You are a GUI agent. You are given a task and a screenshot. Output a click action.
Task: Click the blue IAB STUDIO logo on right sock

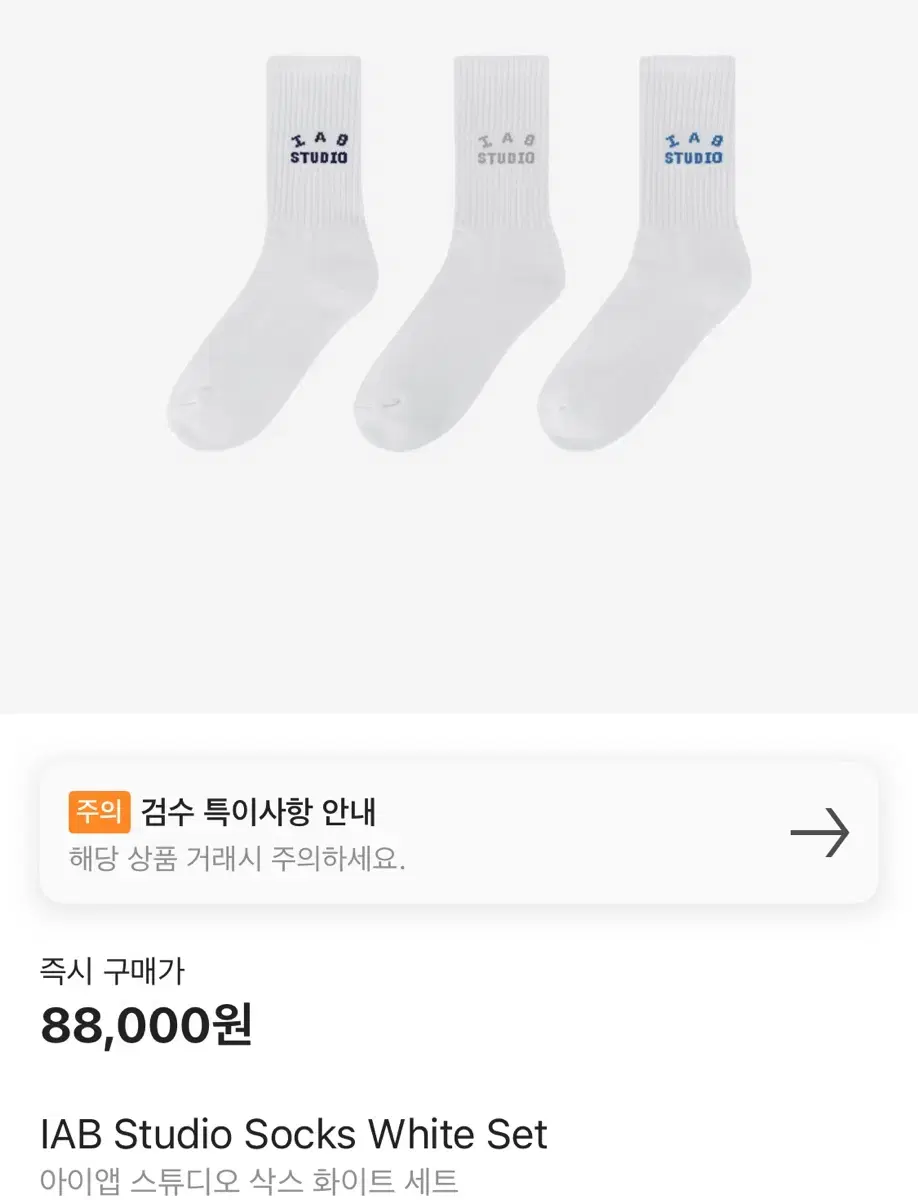click(696, 146)
